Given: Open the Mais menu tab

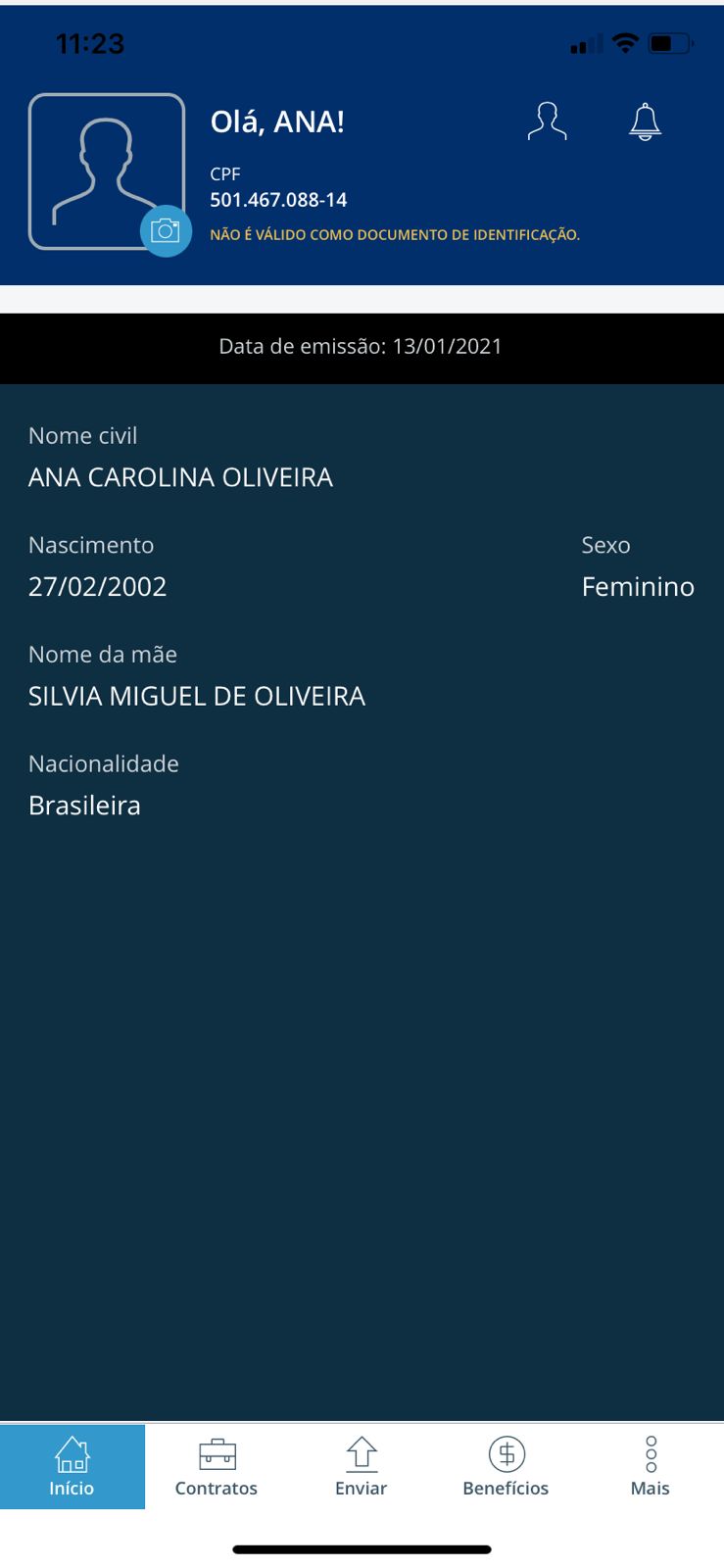Looking at the screenshot, I should click(651, 1466).
